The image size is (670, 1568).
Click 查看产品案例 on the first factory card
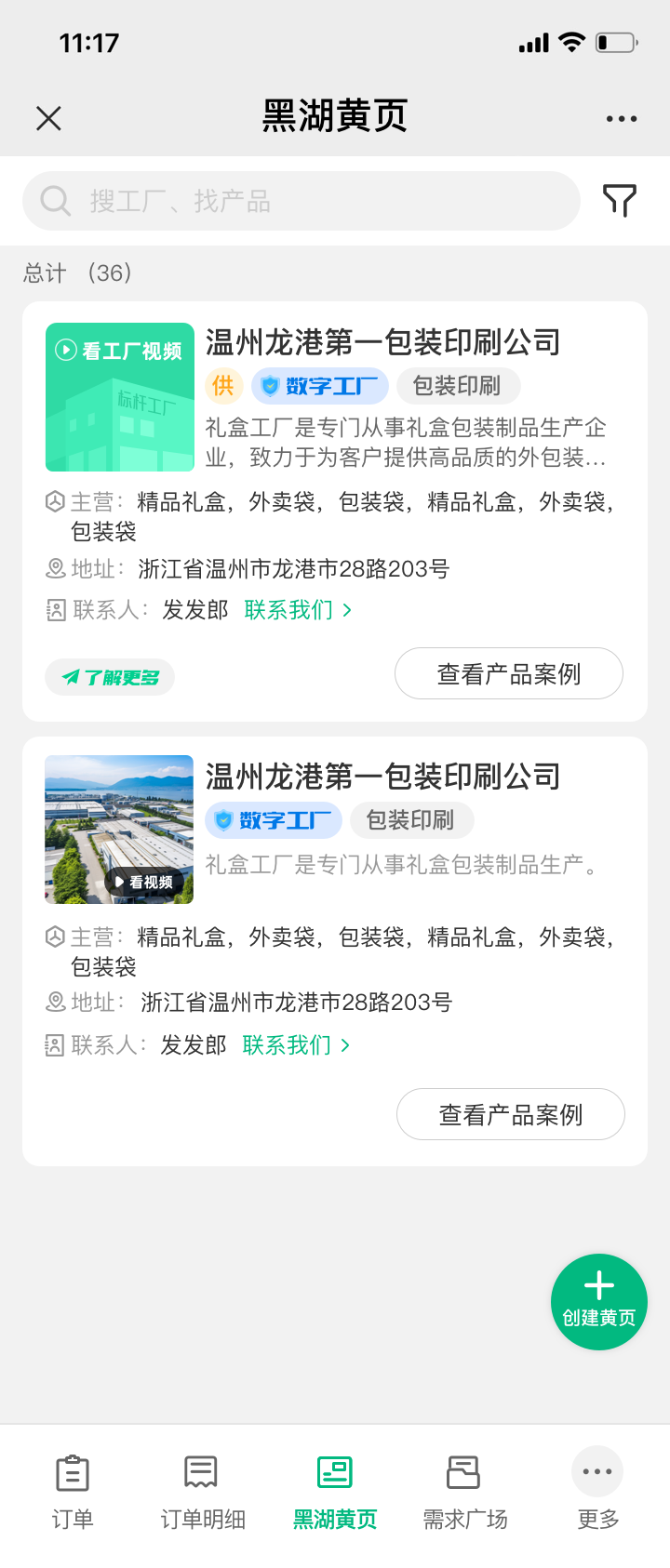pos(509,673)
